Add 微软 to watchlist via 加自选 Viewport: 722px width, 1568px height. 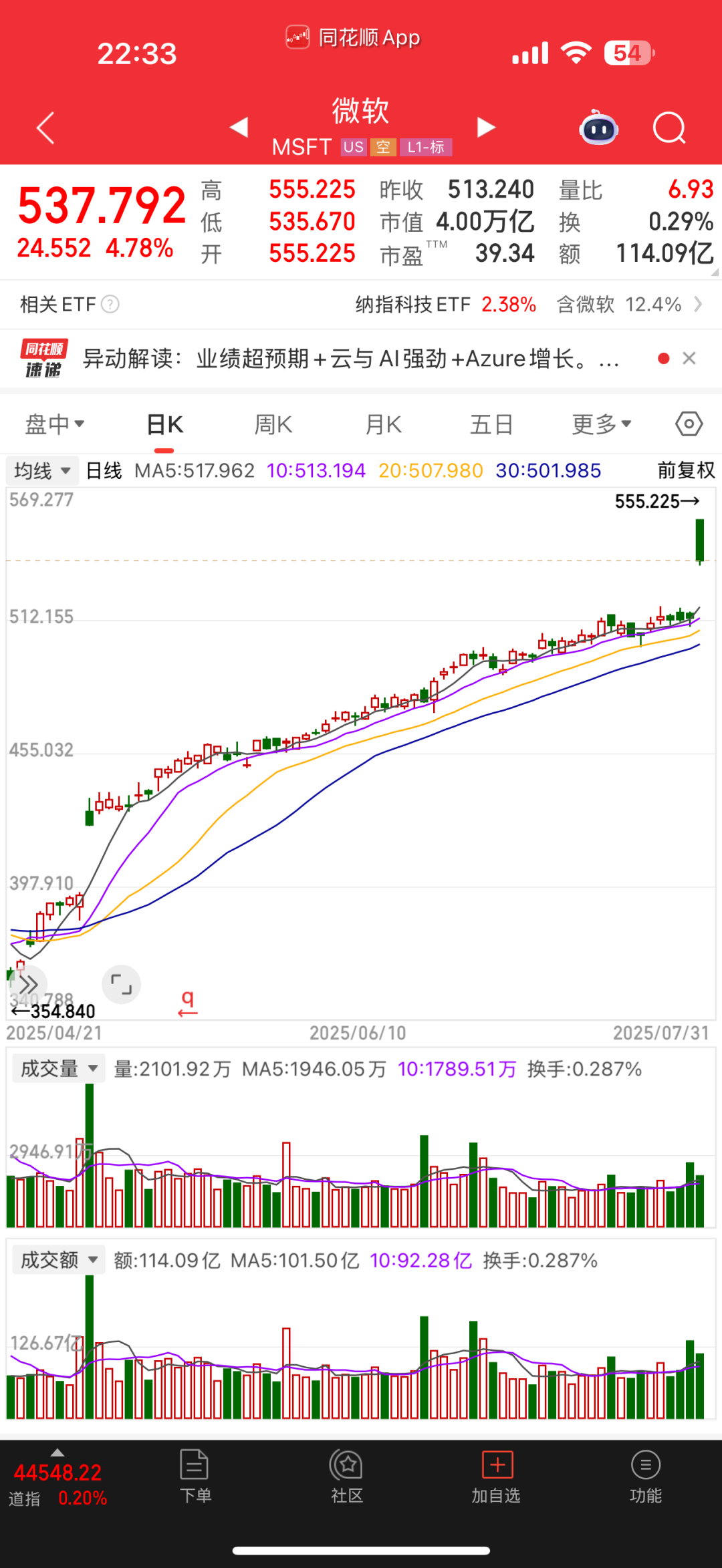click(496, 1476)
